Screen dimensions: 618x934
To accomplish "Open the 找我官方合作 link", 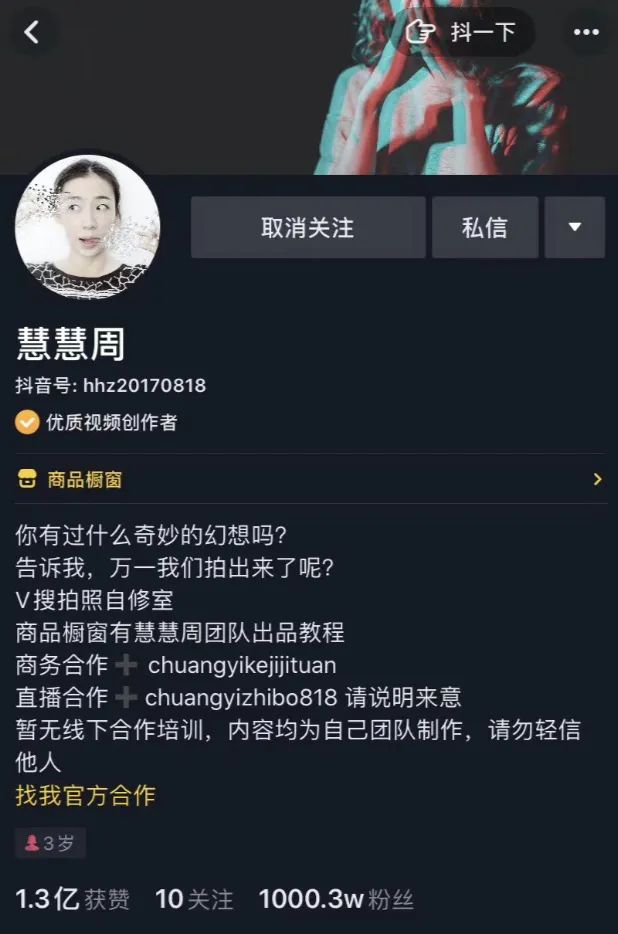I will (x=86, y=796).
